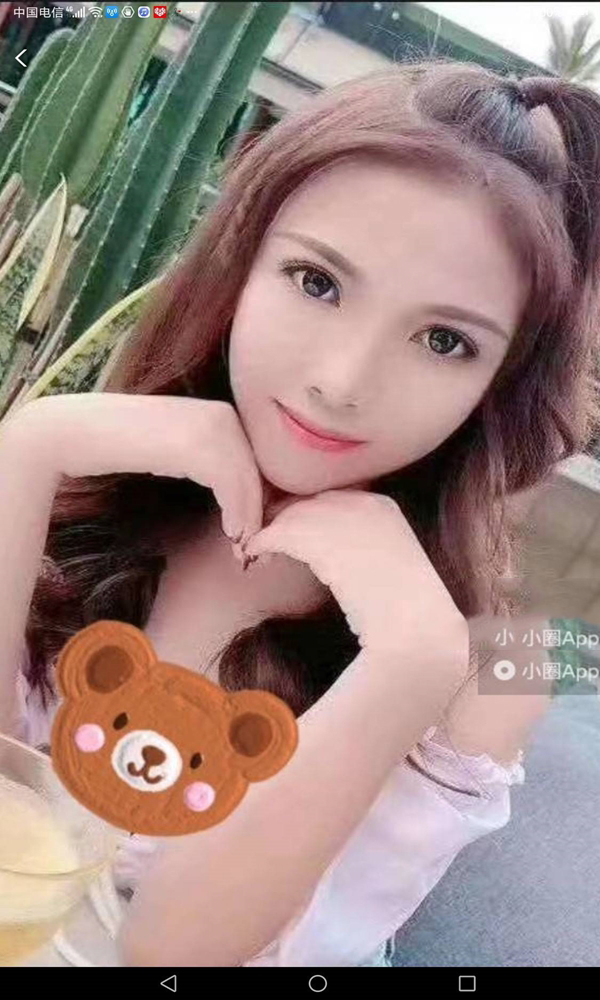Go to the system home screen
The image size is (600, 1000).
[x=318, y=983]
